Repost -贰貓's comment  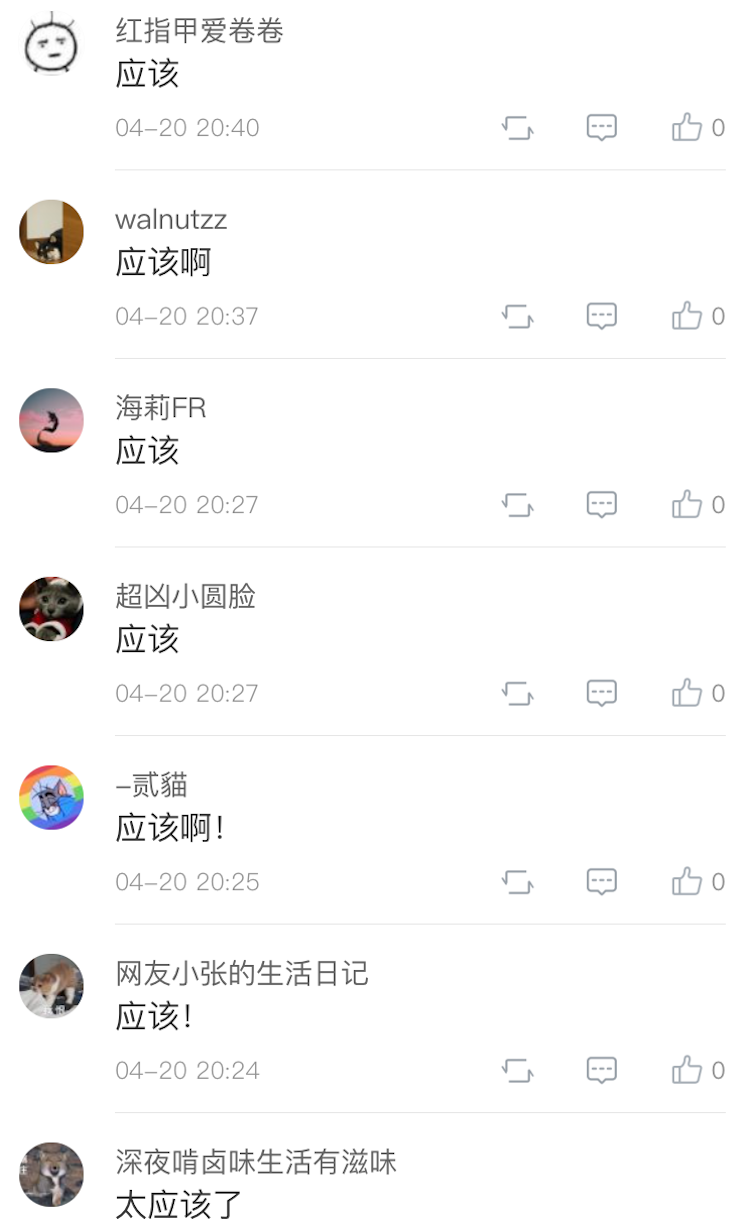pyautogui.click(x=517, y=882)
